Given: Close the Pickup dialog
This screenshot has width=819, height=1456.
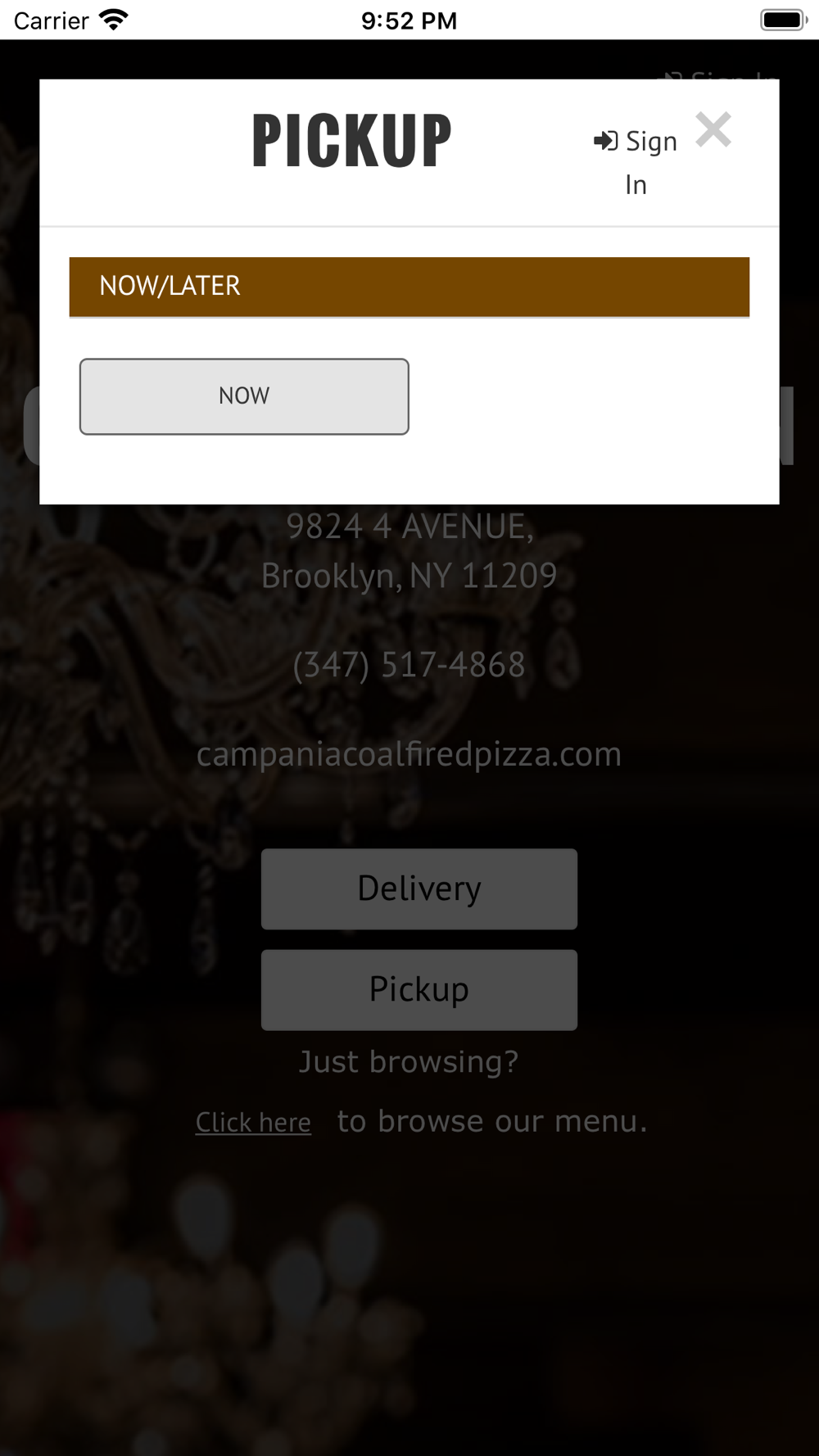Looking at the screenshot, I should click(x=713, y=130).
